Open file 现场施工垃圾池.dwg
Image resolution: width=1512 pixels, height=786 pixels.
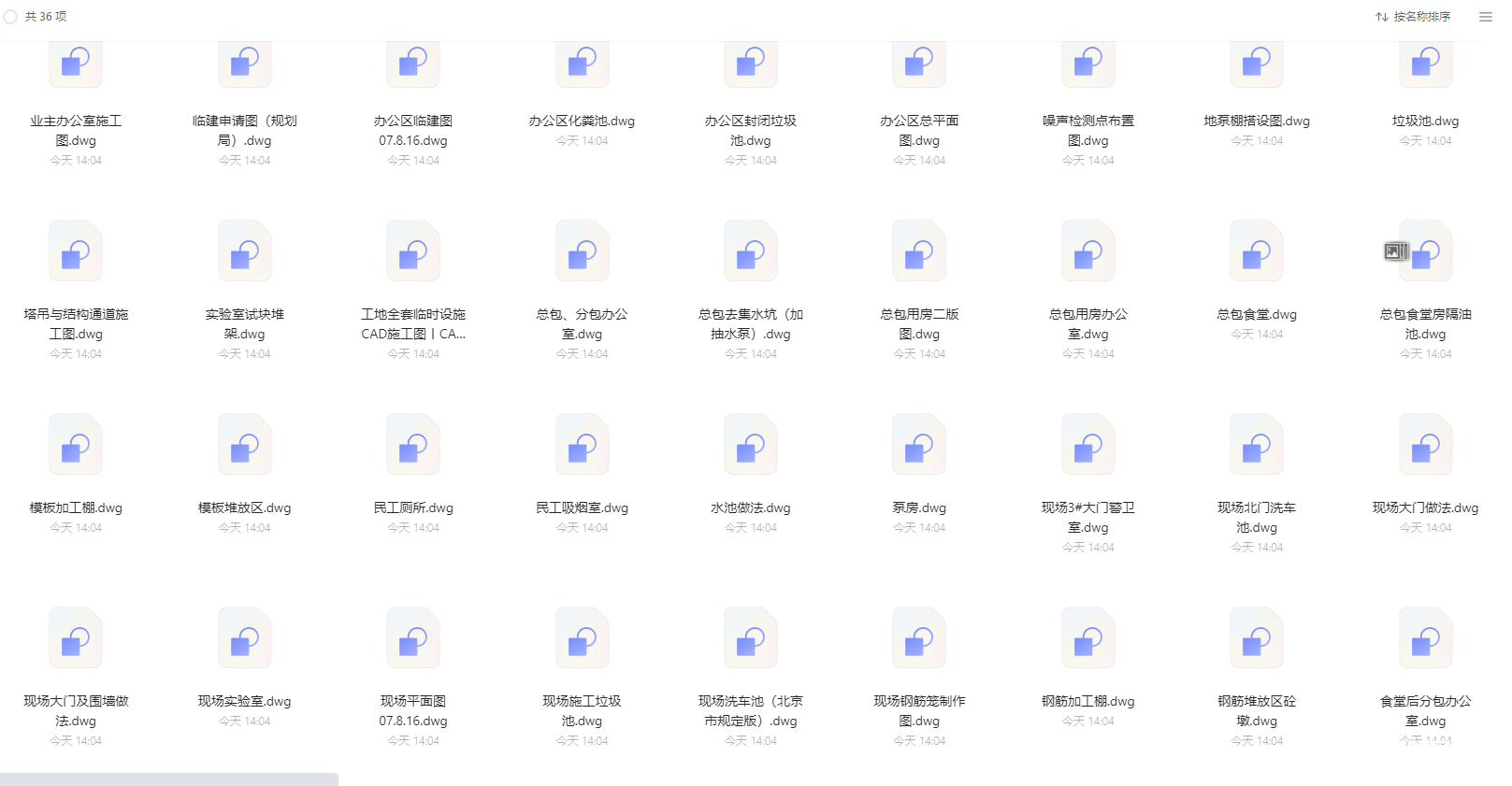[x=582, y=639]
